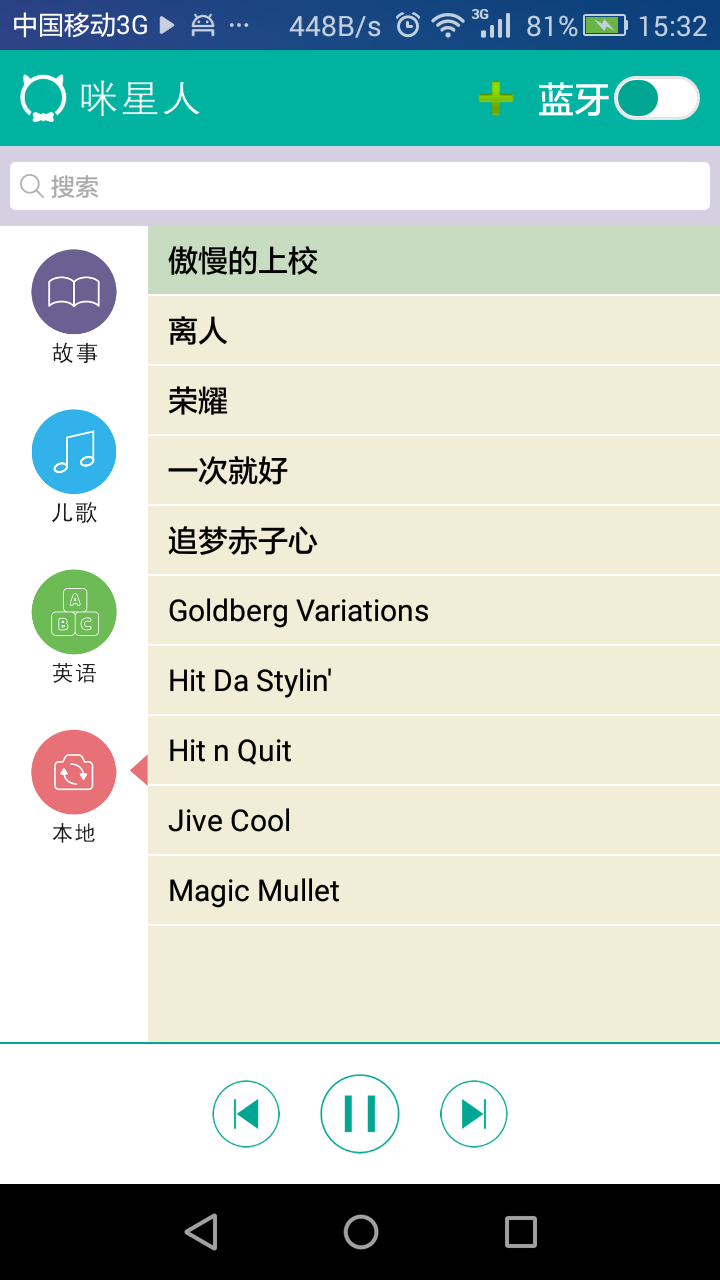Play the song 荣耀
Image resolution: width=720 pixels, height=1280 pixels.
tap(434, 401)
